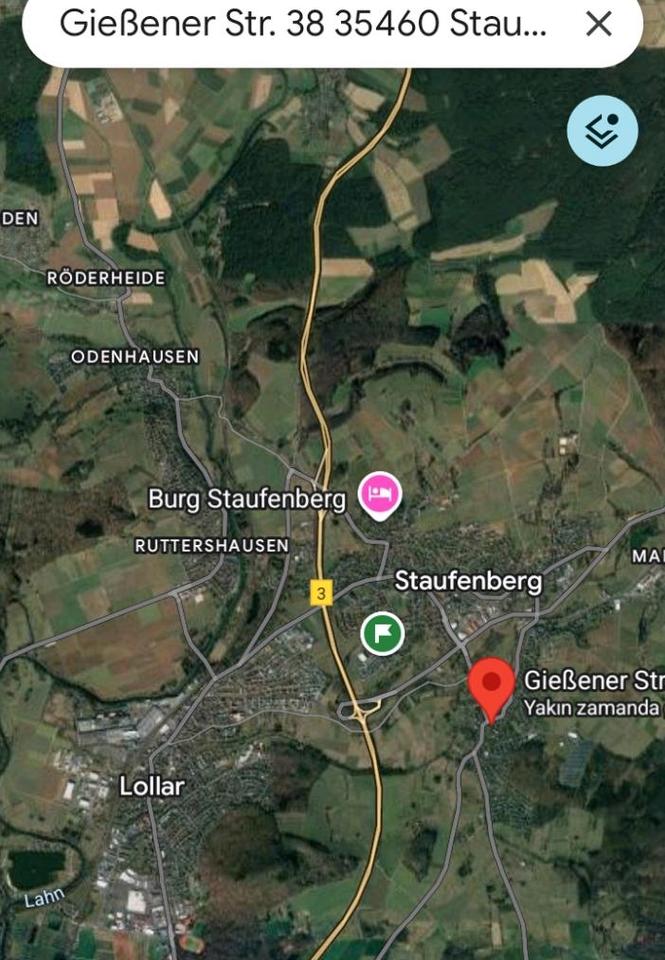Select the Burg Staufenberg hotel pin

point(380,494)
